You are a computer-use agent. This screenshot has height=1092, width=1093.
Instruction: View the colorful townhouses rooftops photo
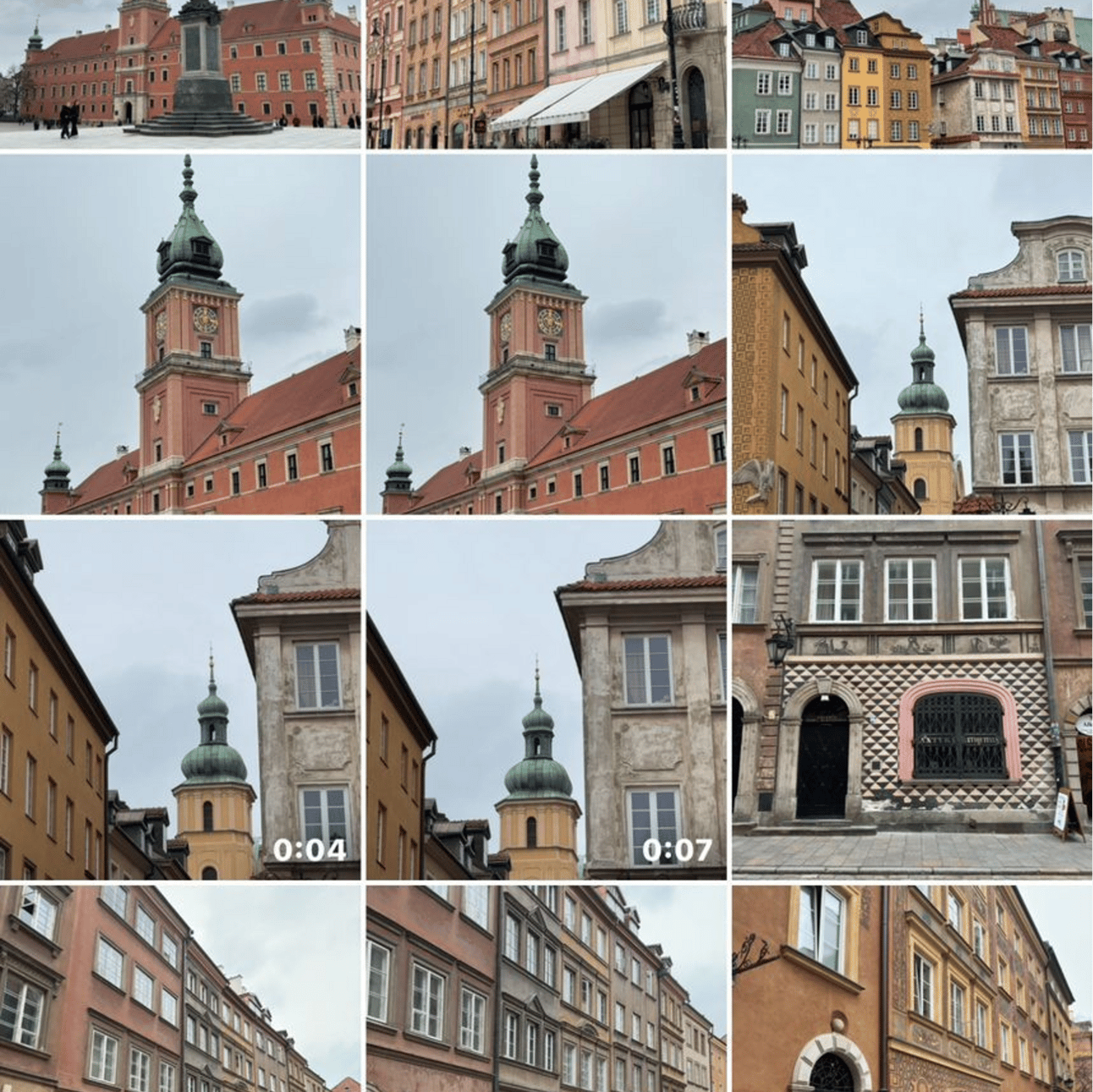pyautogui.click(x=912, y=74)
